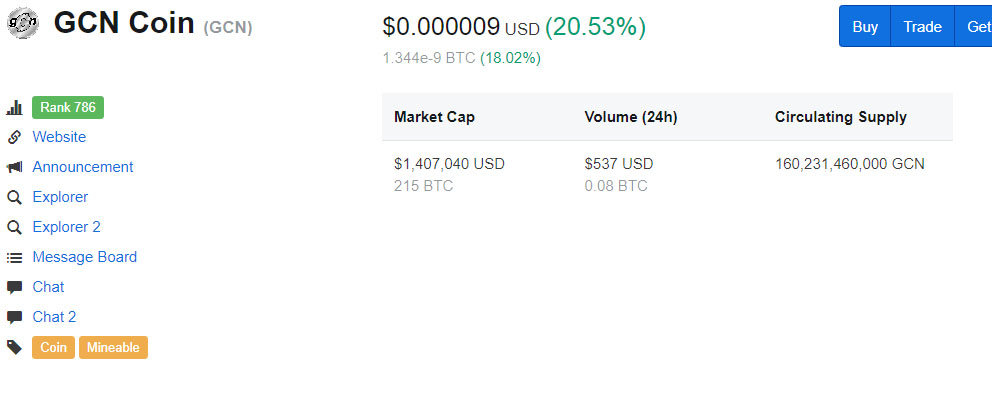The width and height of the screenshot is (992, 412).
Task: Open the Announcement link
Action: tap(82, 167)
